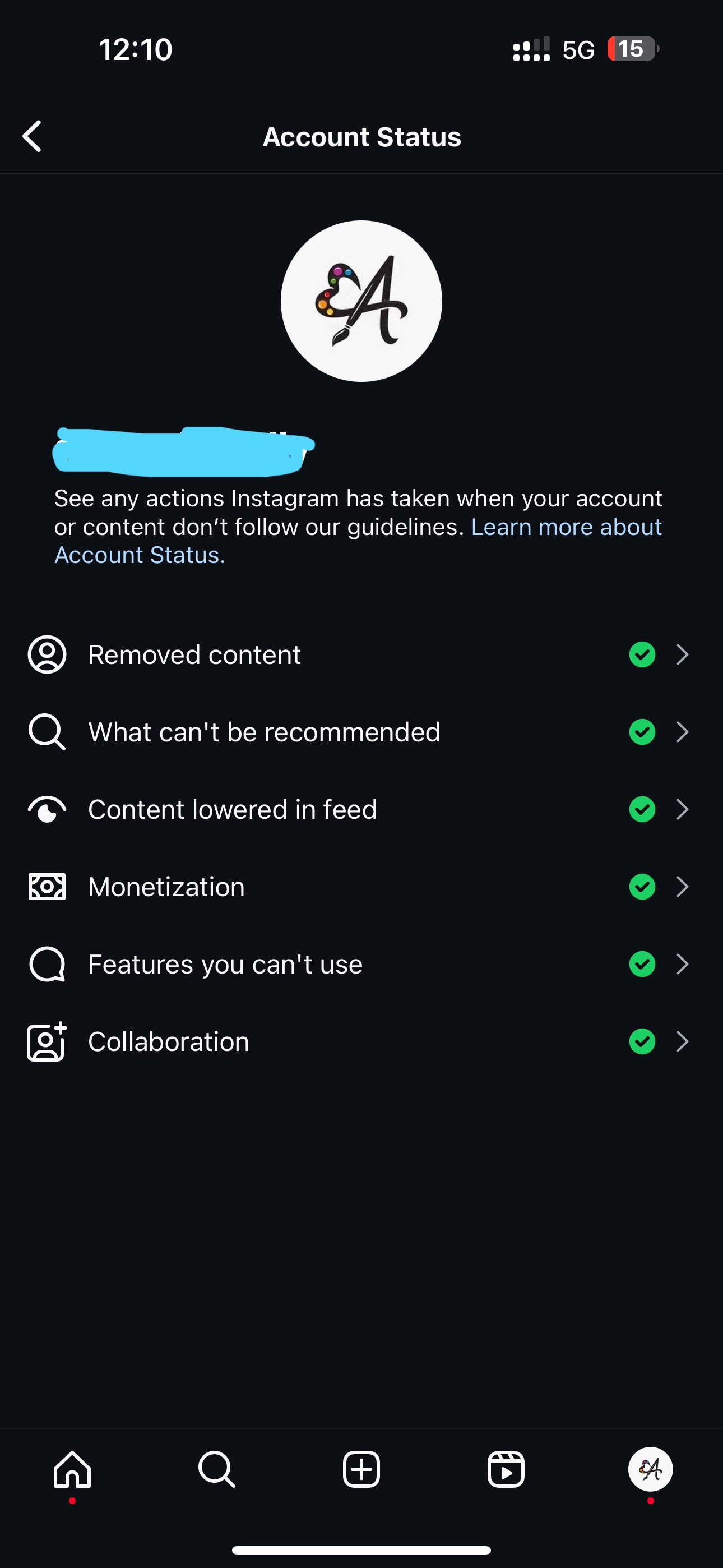This screenshot has width=723, height=1568.
Task: Go back from Account Status
Action: pyautogui.click(x=31, y=136)
